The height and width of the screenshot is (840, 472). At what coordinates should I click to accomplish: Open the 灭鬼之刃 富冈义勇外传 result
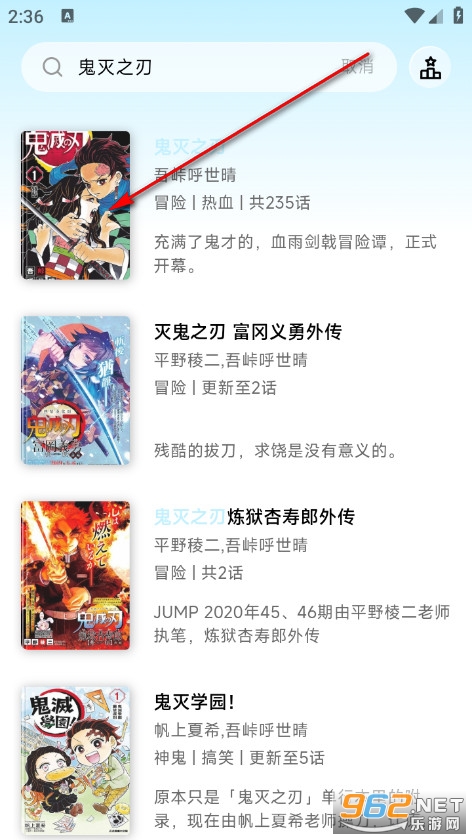pos(236,390)
